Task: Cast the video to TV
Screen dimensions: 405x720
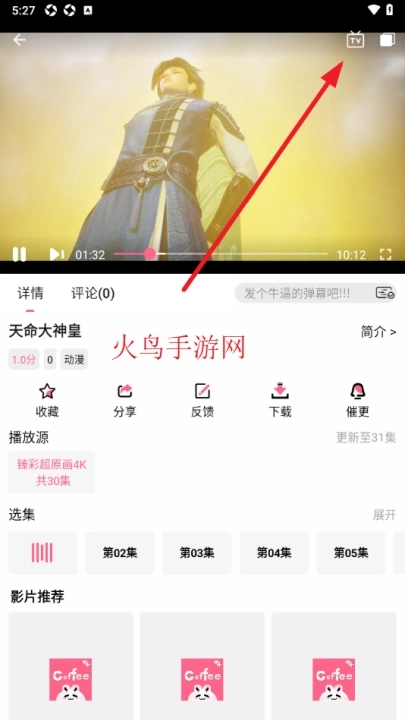Action: 355,39
